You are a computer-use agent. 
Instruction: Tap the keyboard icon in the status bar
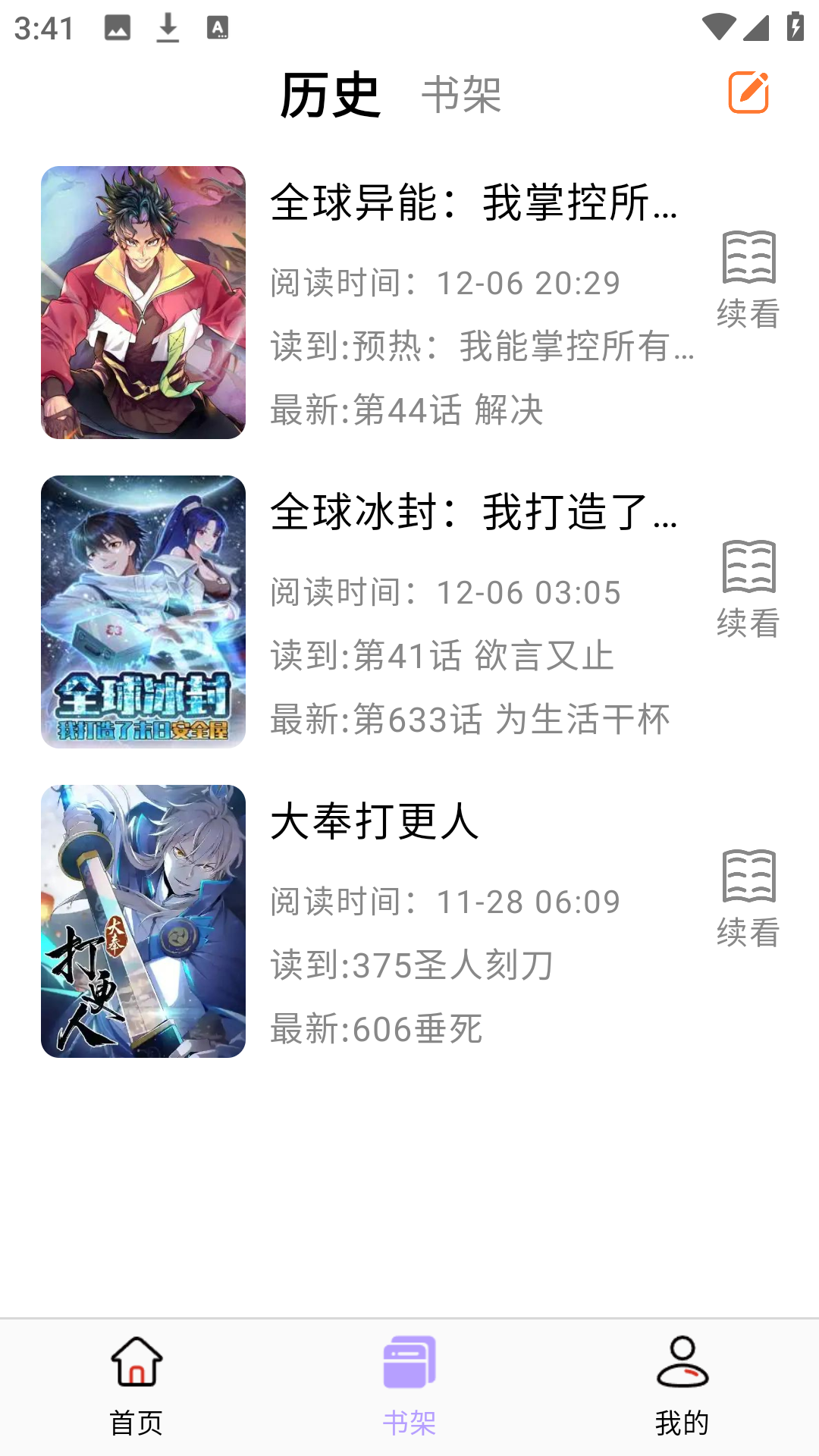(x=218, y=27)
